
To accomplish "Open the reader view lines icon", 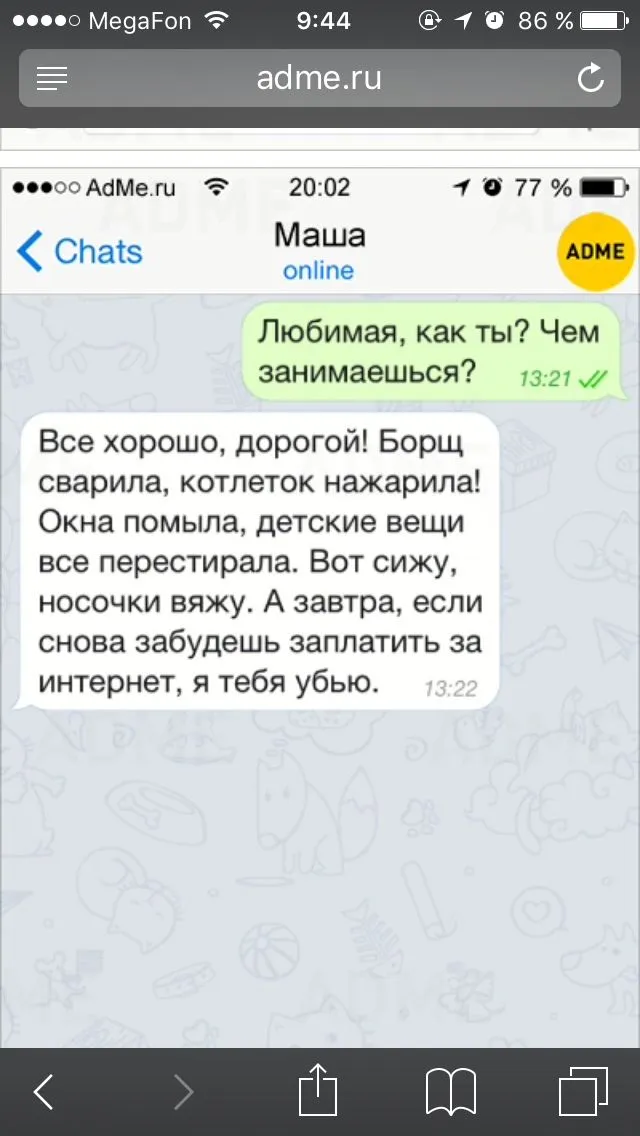I will pyautogui.click(x=51, y=78).
